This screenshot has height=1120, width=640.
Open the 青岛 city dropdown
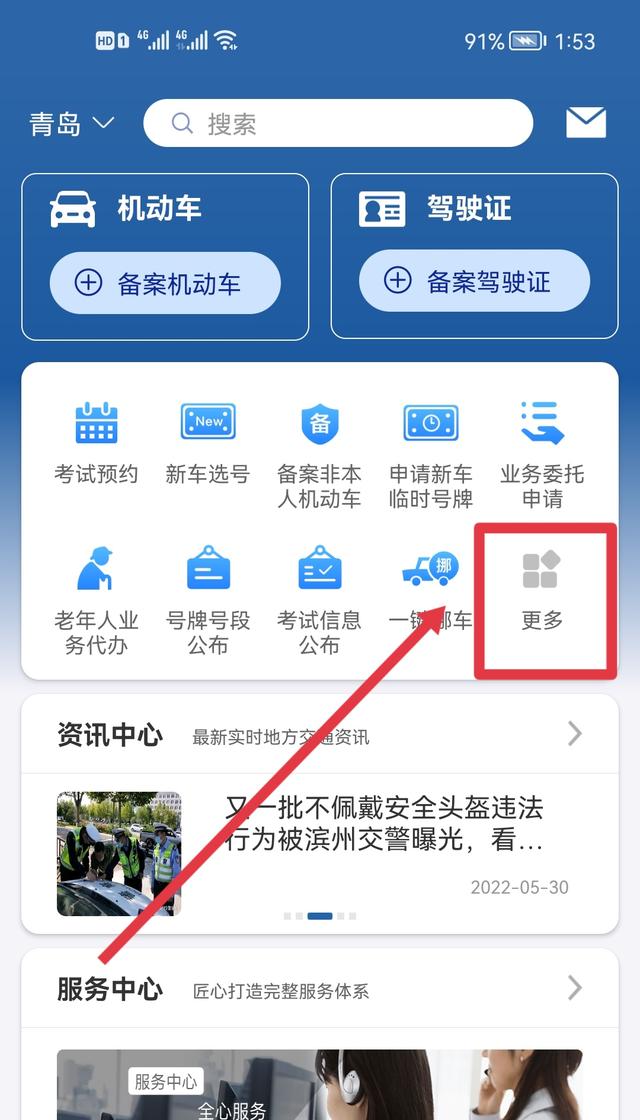[72, 124]
